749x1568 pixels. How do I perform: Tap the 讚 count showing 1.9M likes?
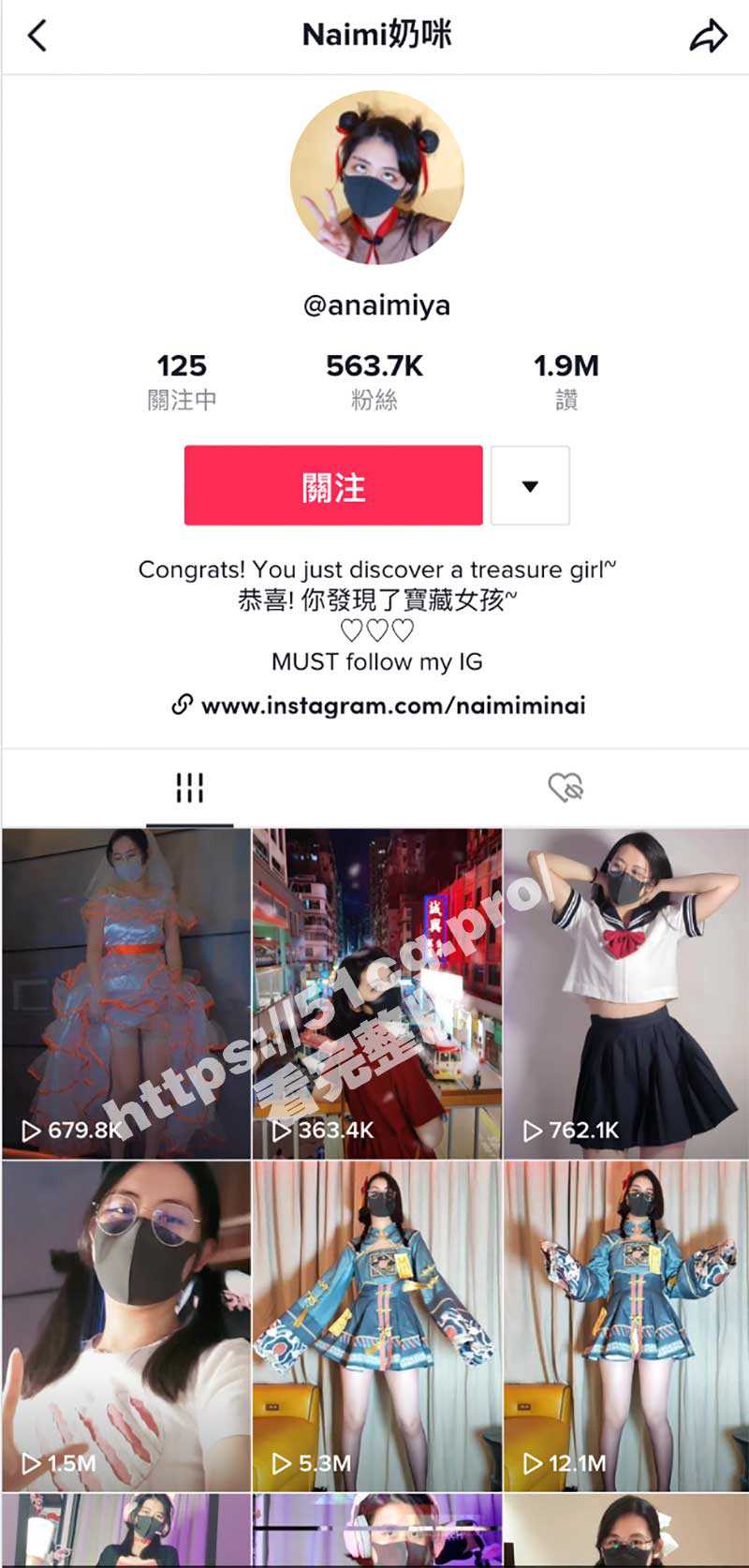(x=568, y=379)
